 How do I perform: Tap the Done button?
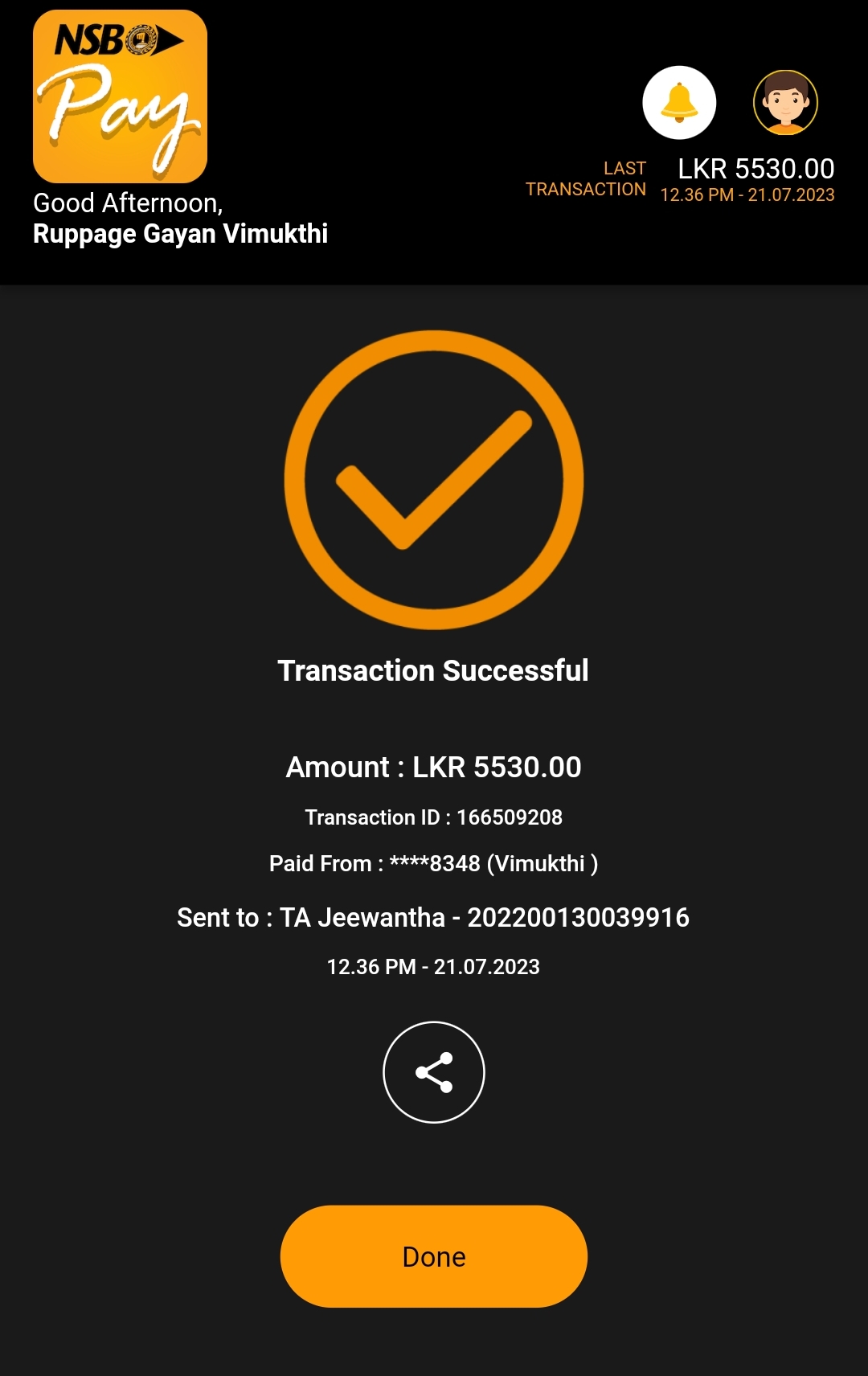434,1256
